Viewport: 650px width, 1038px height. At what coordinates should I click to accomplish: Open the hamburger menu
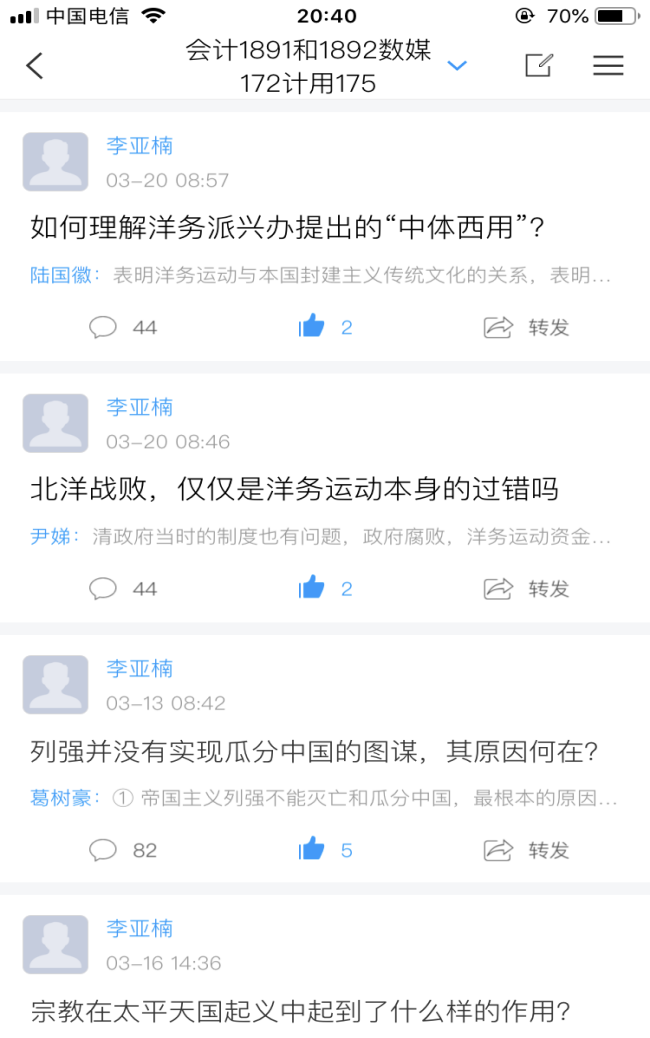pos(608,66)
